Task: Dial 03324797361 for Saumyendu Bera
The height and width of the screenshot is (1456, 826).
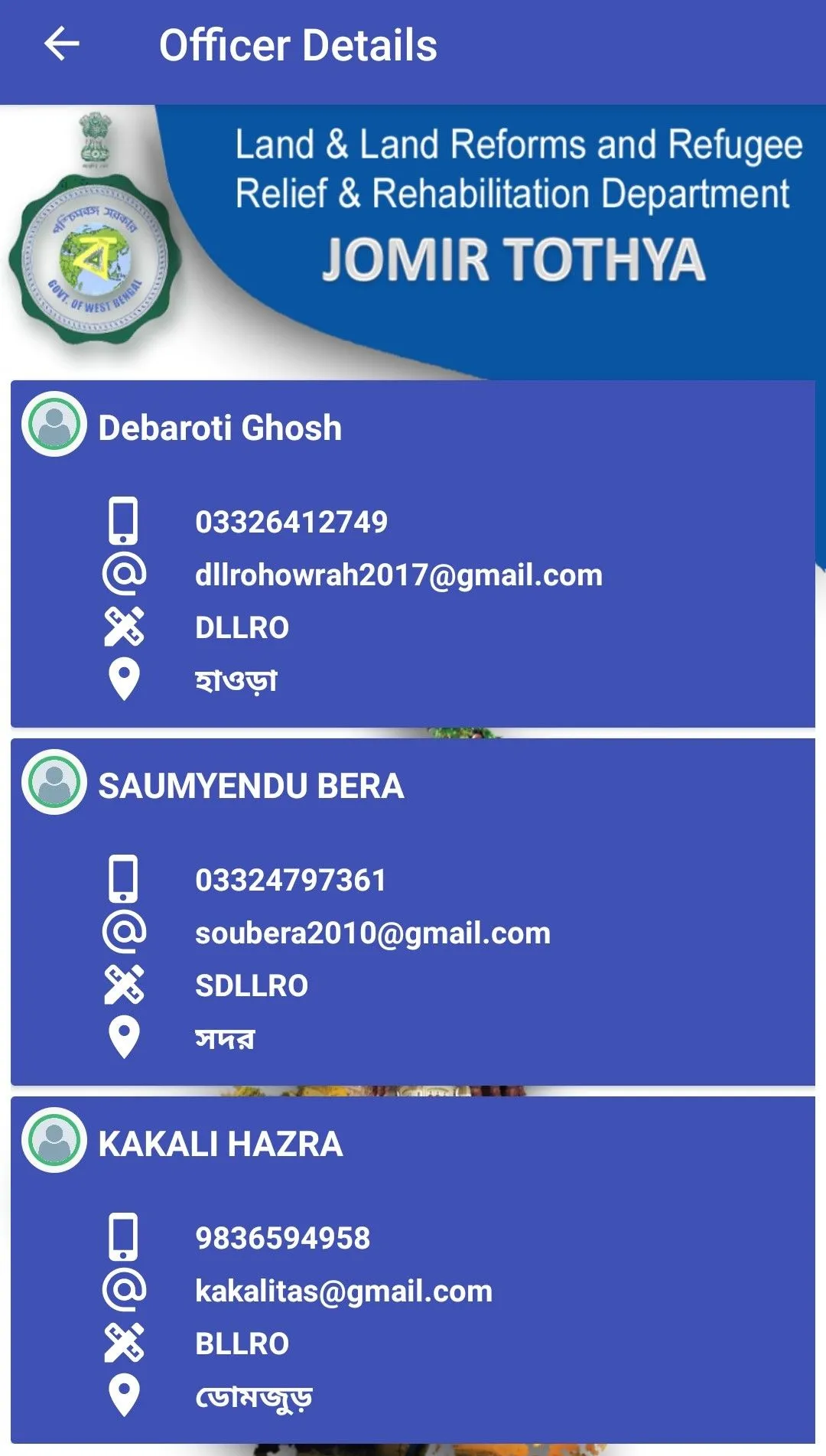Action: pos(290,880)
